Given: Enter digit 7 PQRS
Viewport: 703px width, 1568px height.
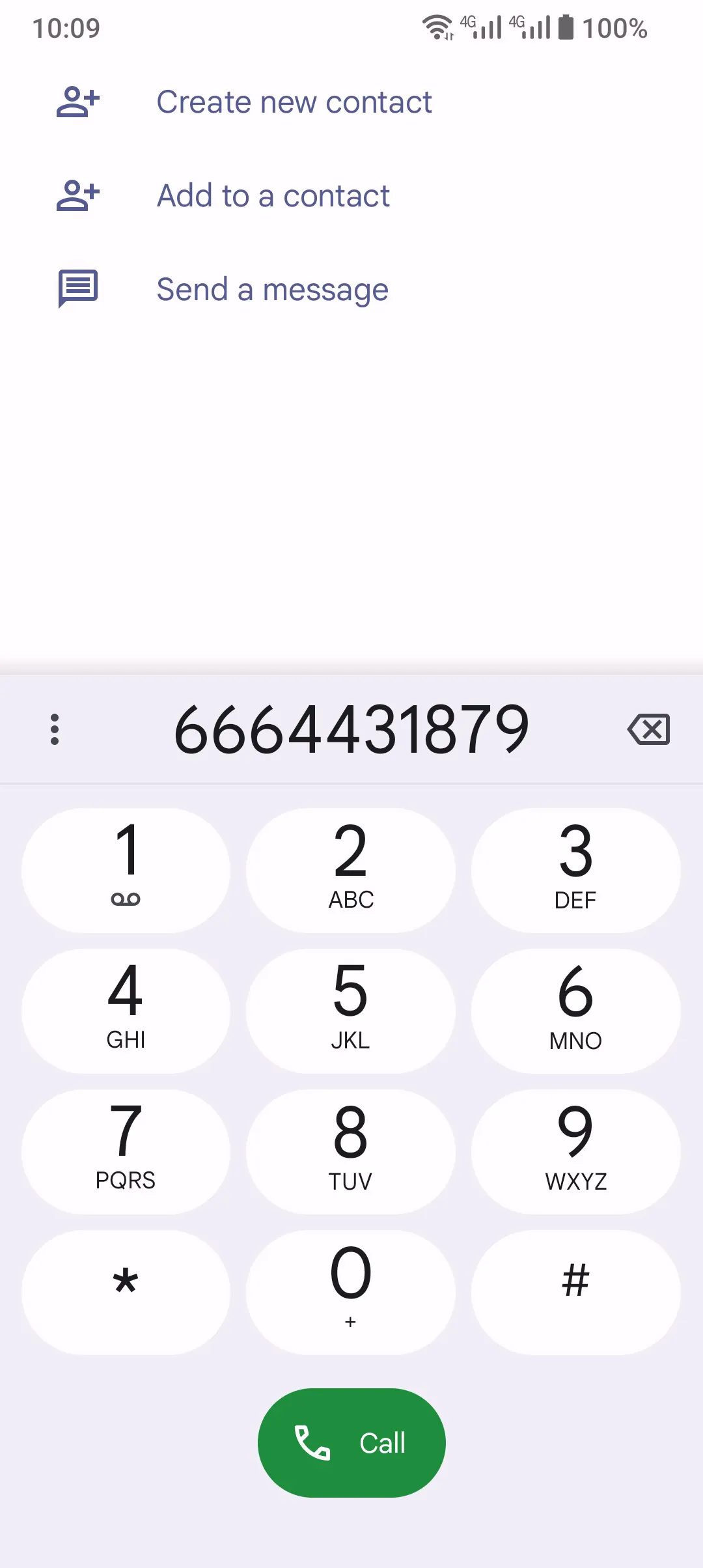Looking at the screenshot, I should coord(126,1152).
